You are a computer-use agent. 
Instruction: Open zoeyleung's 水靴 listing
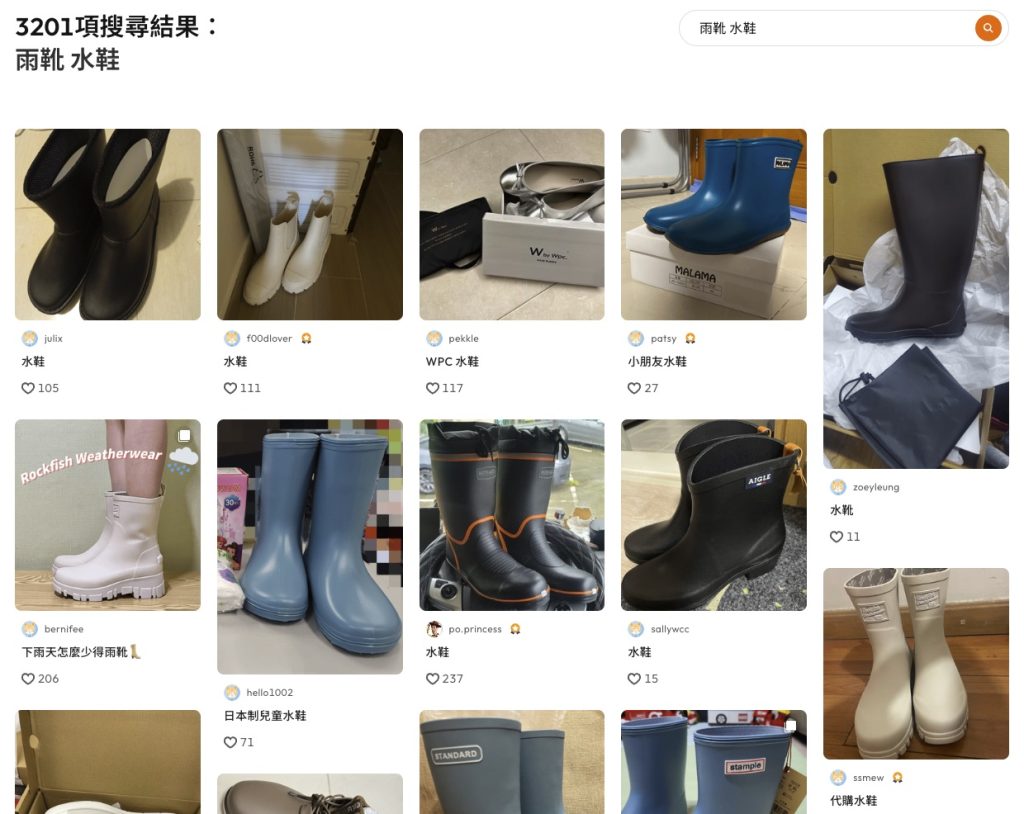(x=915, y=298)
